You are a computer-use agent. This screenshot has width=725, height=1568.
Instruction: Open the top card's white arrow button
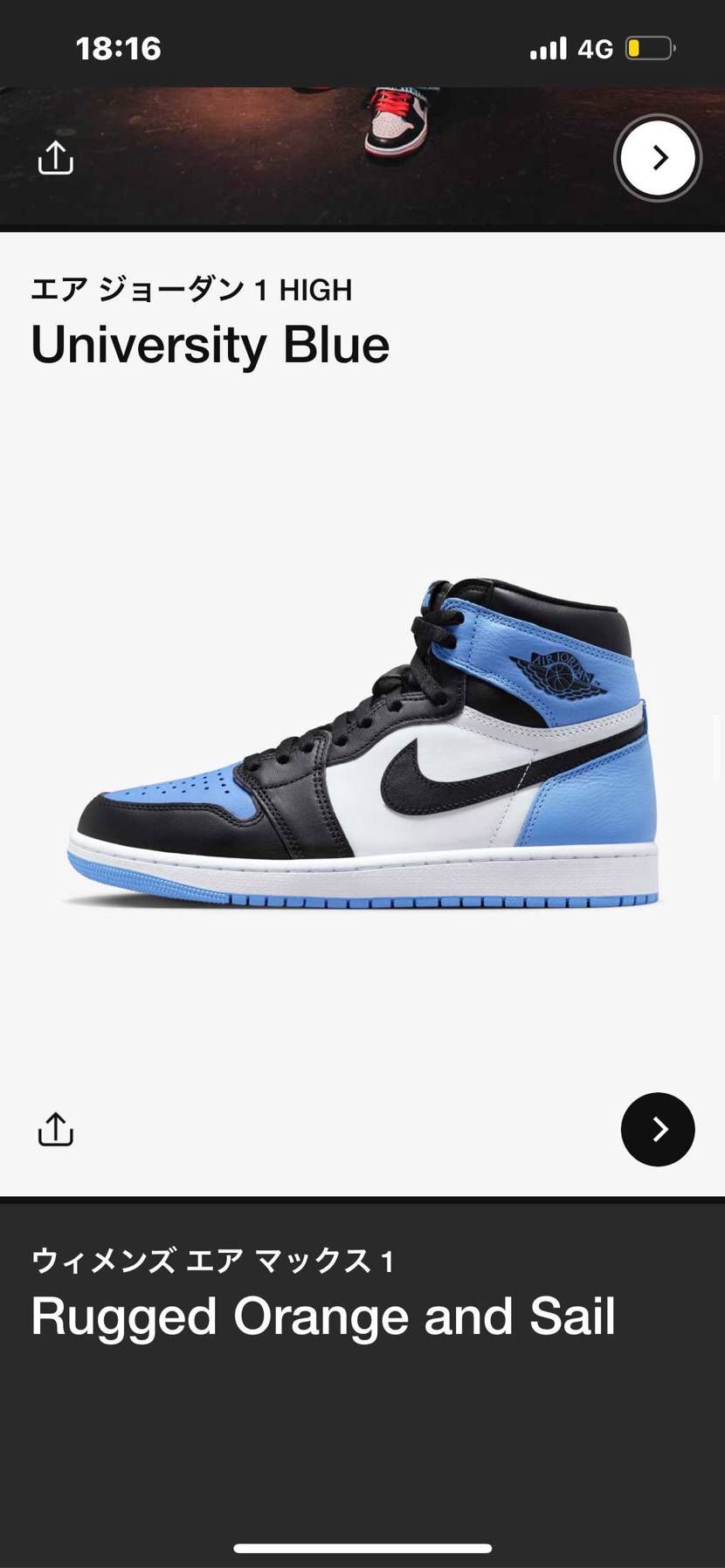pos(658,158)
